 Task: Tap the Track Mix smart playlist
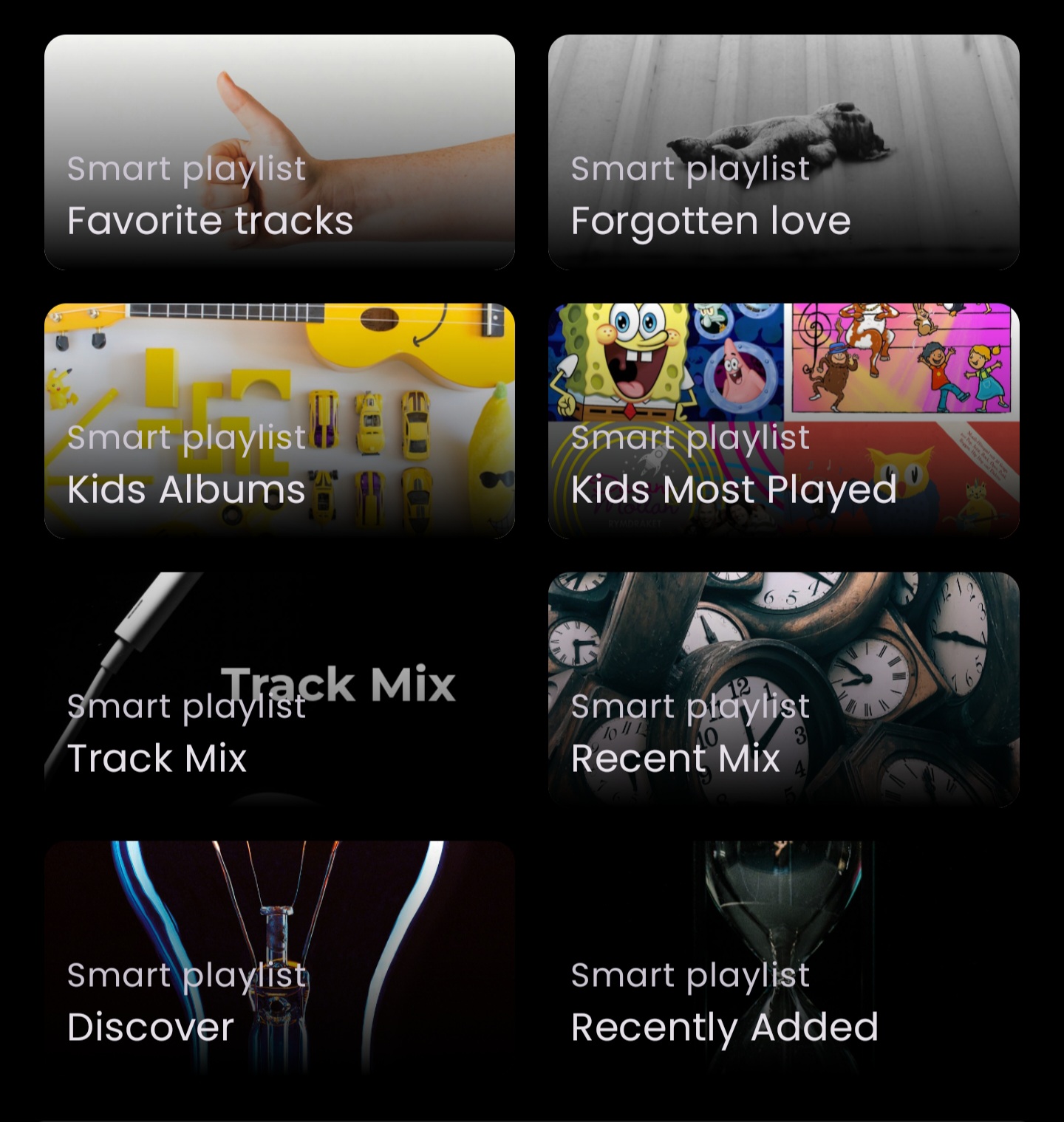[x=279, y=690]
